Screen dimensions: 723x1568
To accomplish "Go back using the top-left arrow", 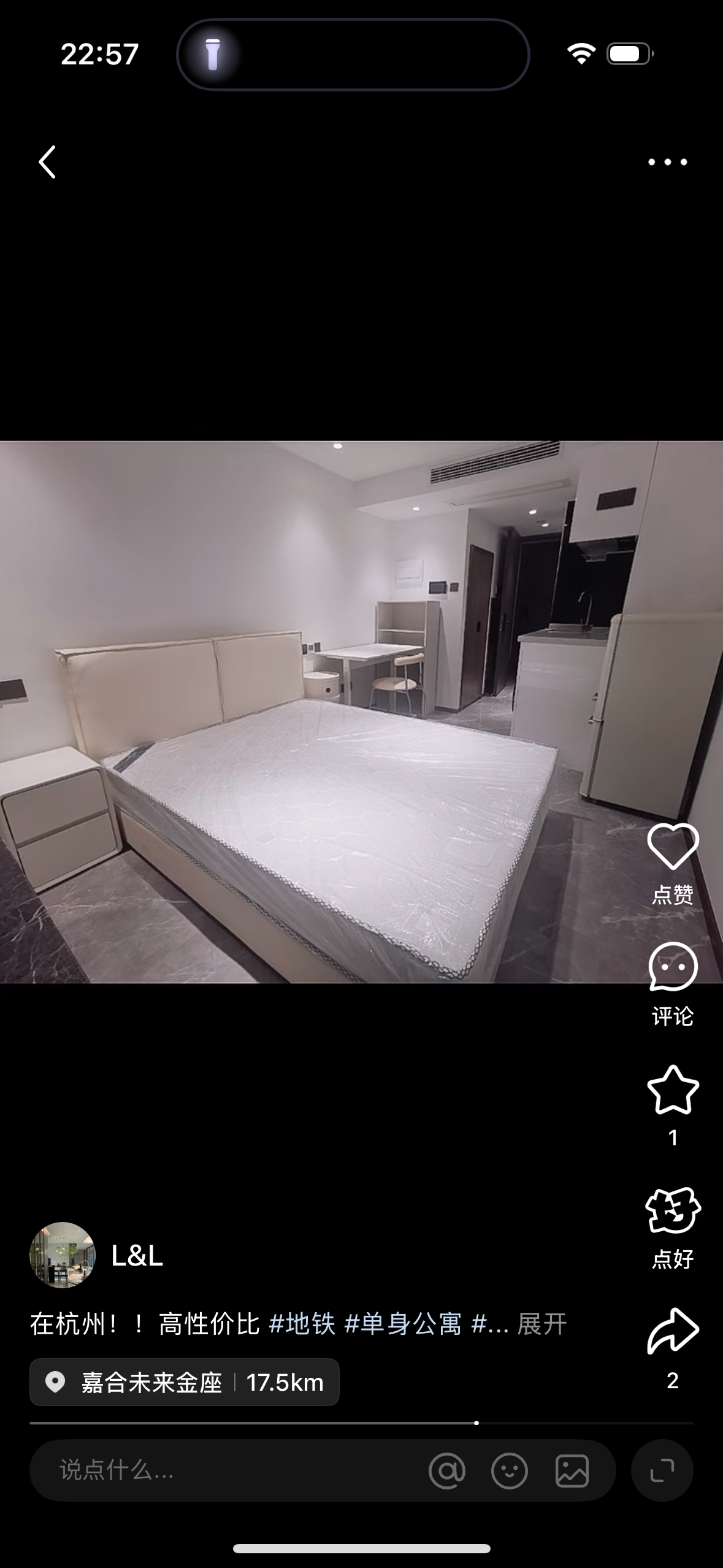I will pos(47,162).
